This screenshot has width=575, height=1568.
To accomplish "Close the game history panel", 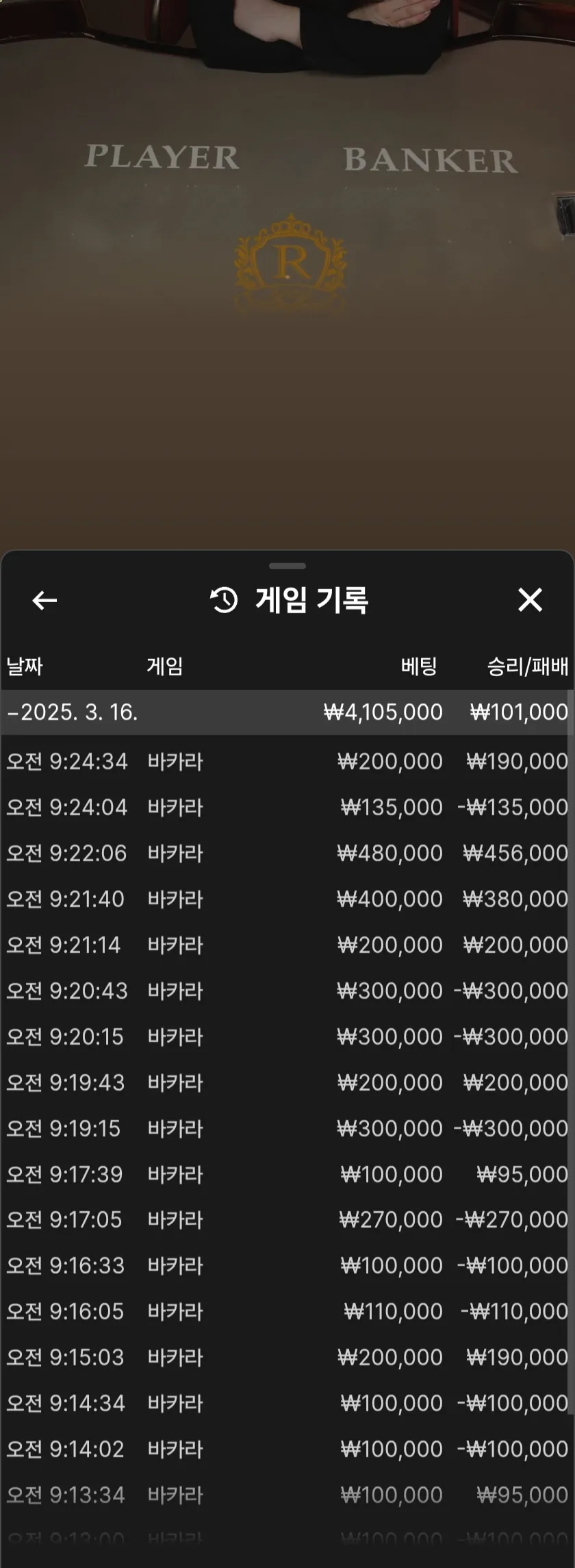I will pyautogui.click(x=530, y=600).
